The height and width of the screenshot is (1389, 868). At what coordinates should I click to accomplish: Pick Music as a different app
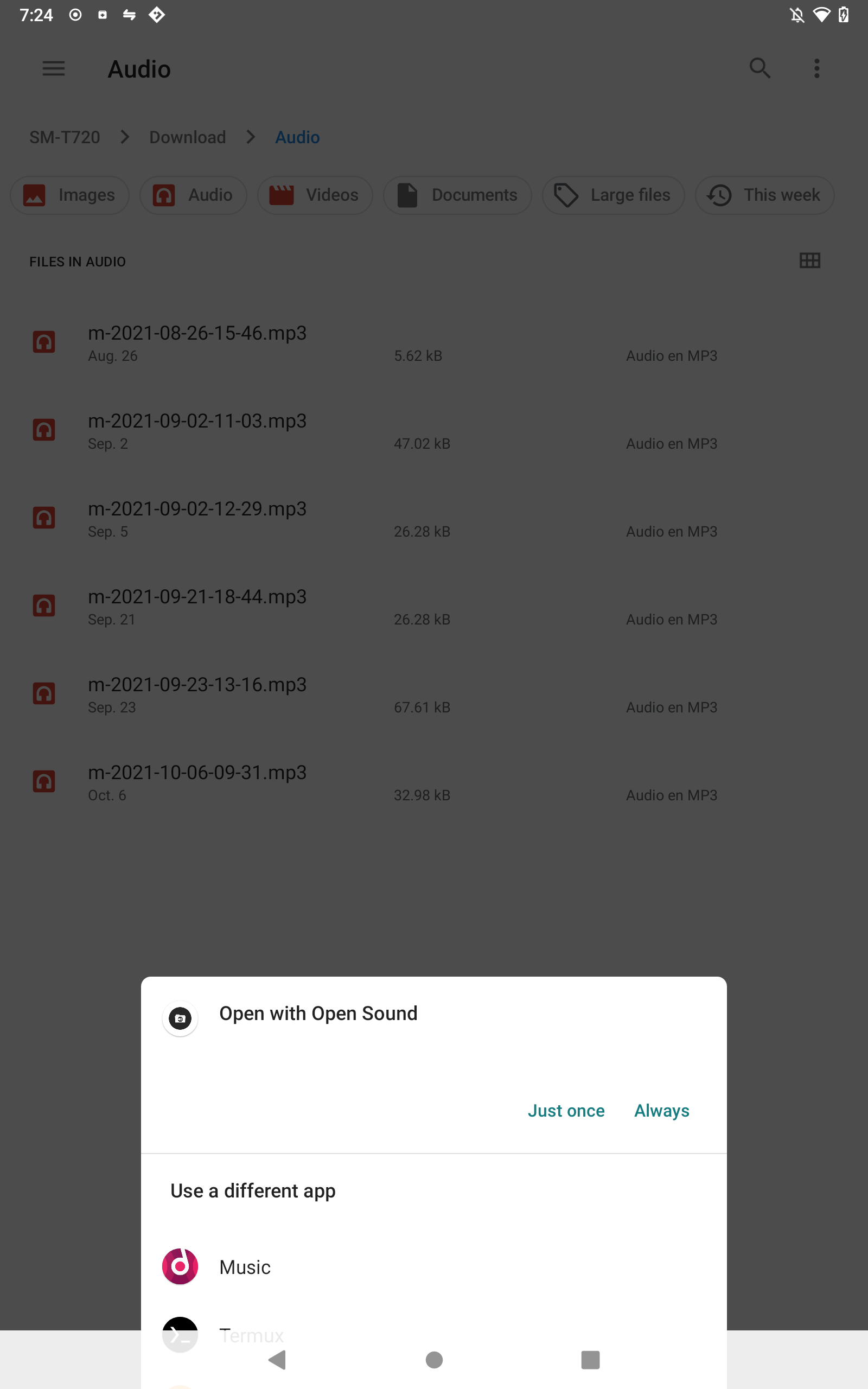[245, 1267]
